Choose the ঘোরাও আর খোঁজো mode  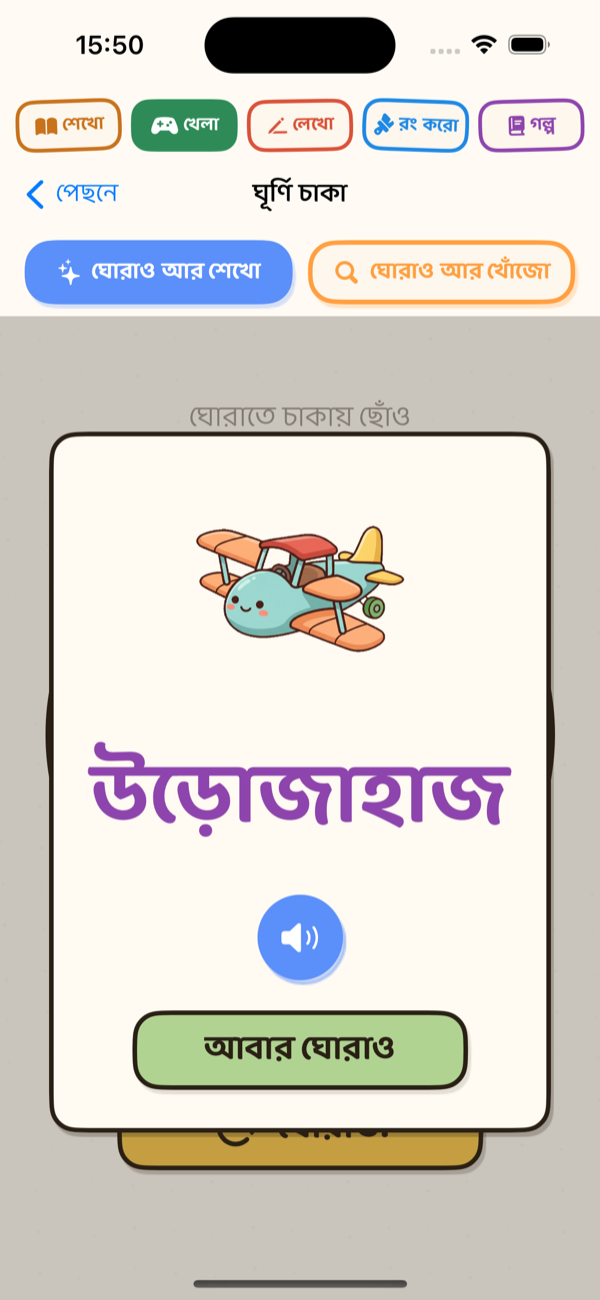tap(441, 271)
